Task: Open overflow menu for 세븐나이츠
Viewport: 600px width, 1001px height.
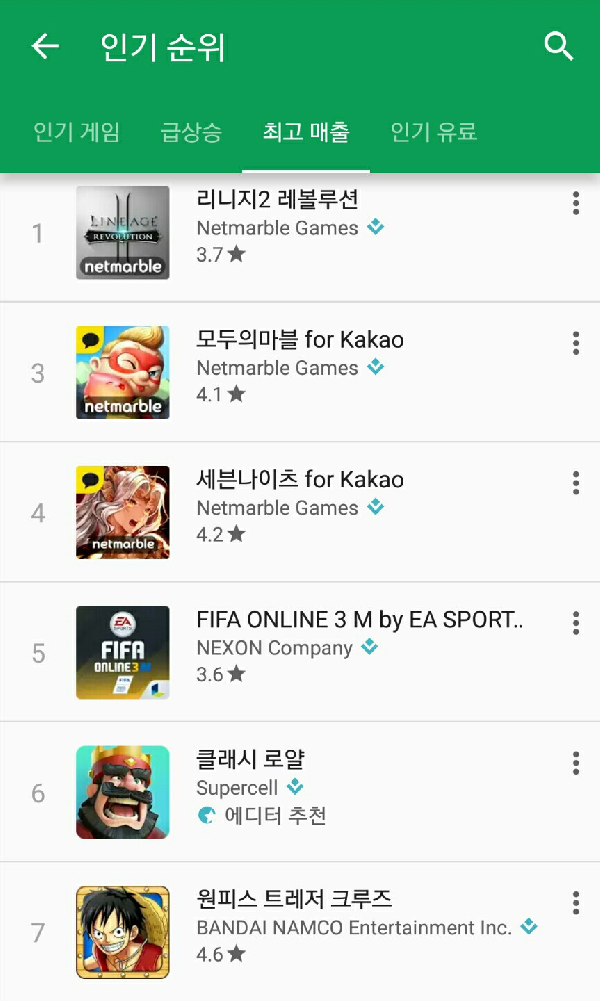Action: click(575, 483)
